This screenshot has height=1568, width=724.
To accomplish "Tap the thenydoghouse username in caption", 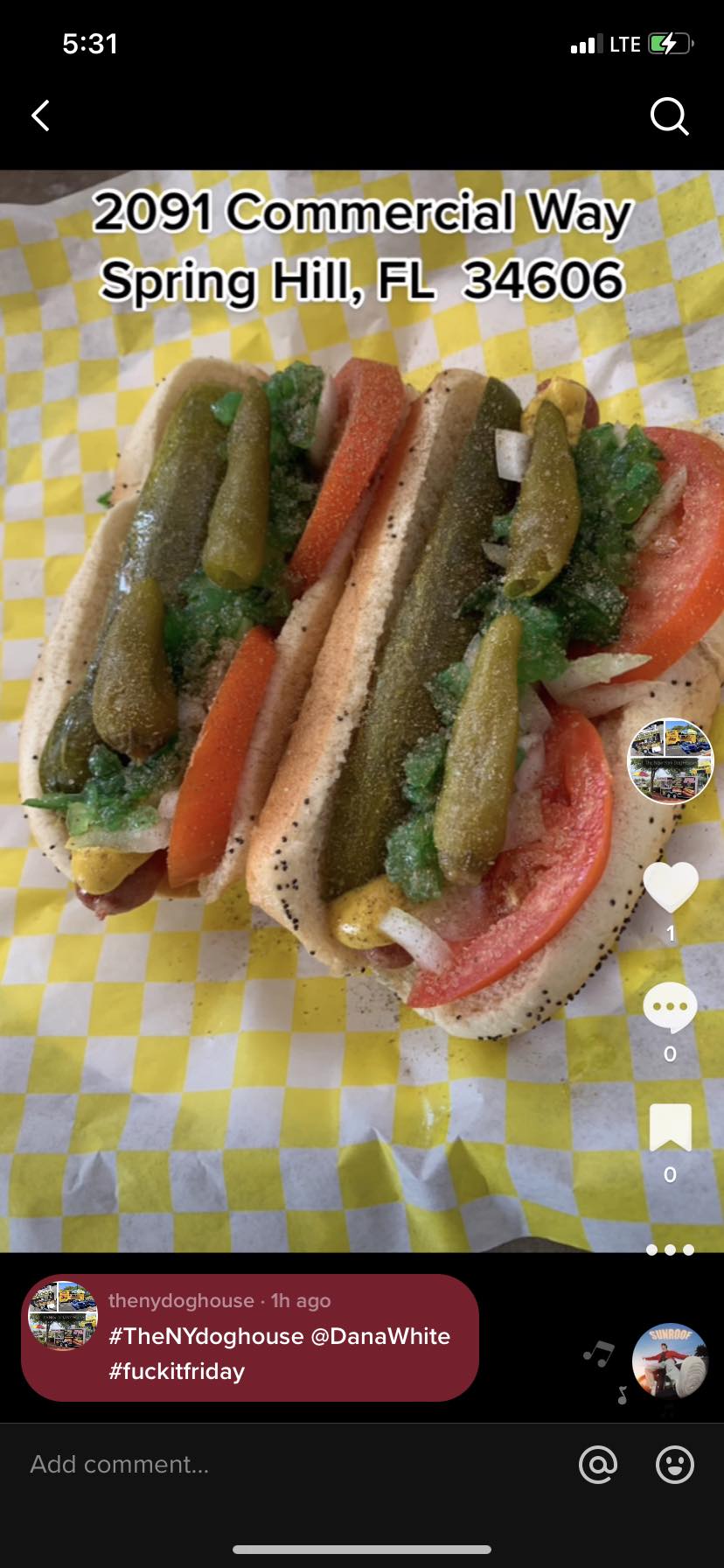I will click(x=181, y=1300).
